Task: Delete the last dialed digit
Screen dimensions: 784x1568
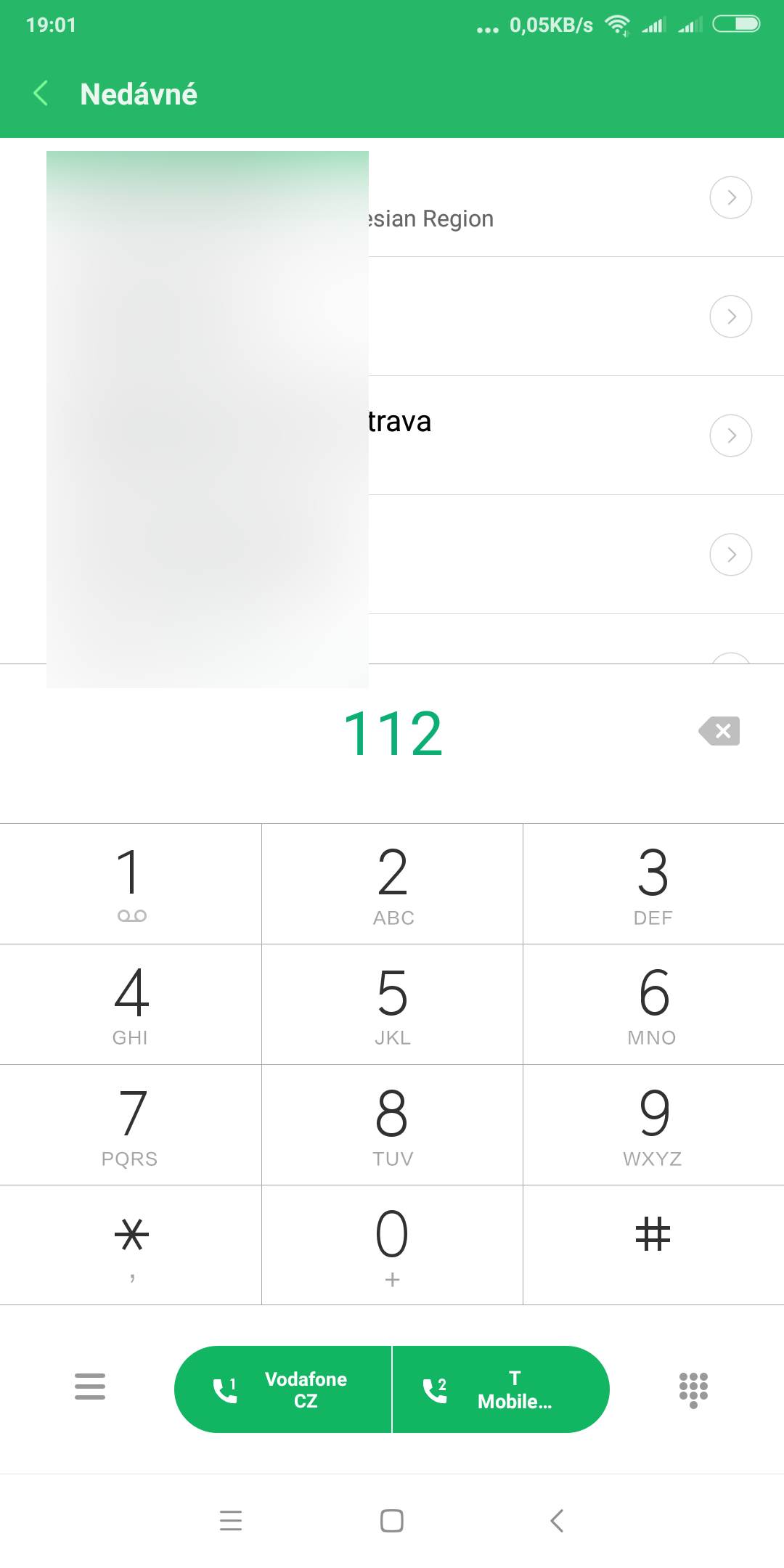Action: [719, 731]
